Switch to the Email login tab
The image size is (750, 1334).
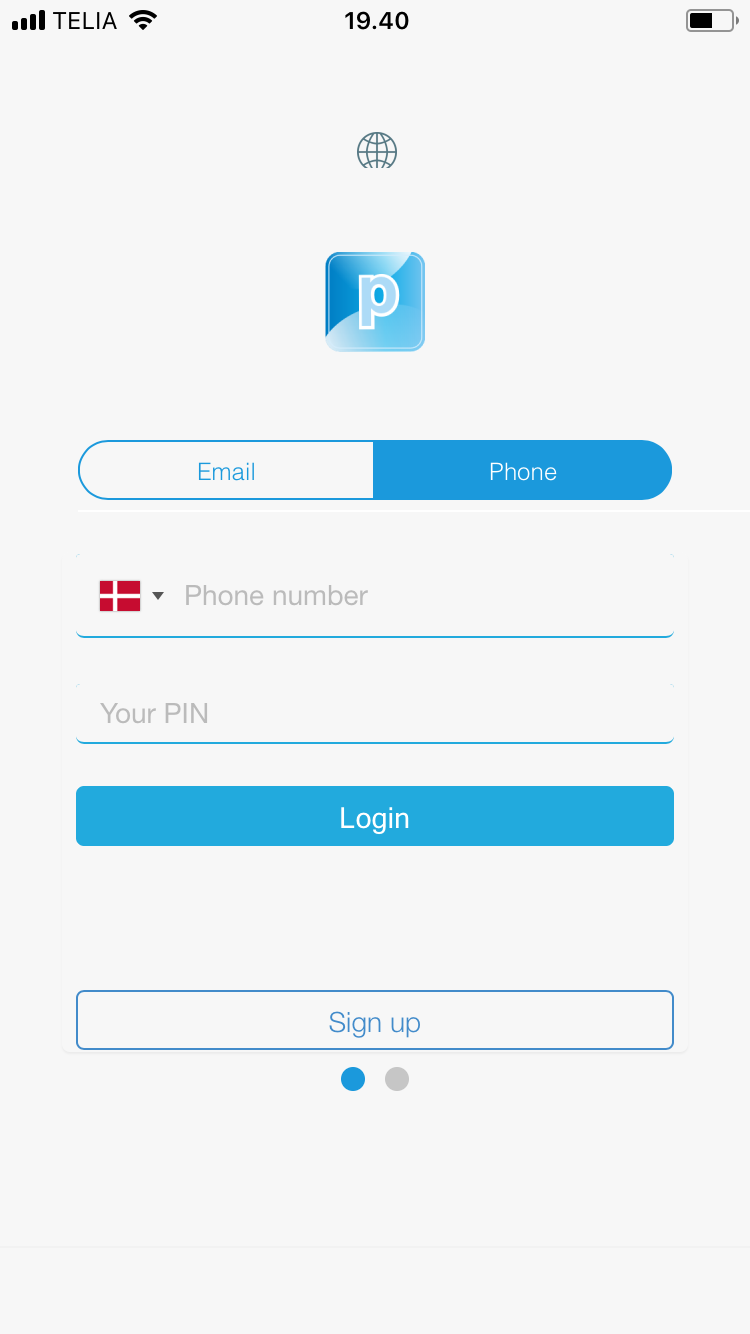[226, 471]
